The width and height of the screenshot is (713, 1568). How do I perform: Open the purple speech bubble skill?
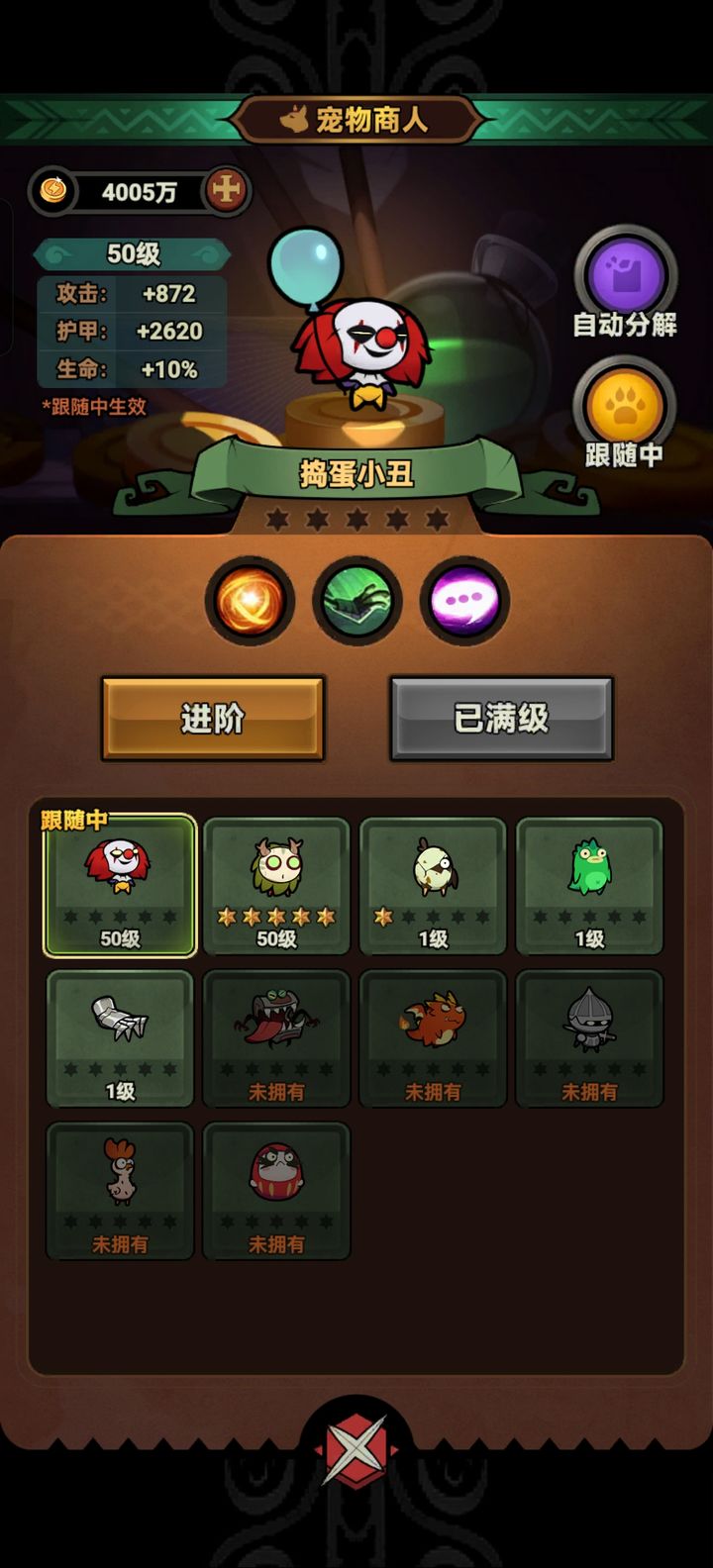point(462,601)
